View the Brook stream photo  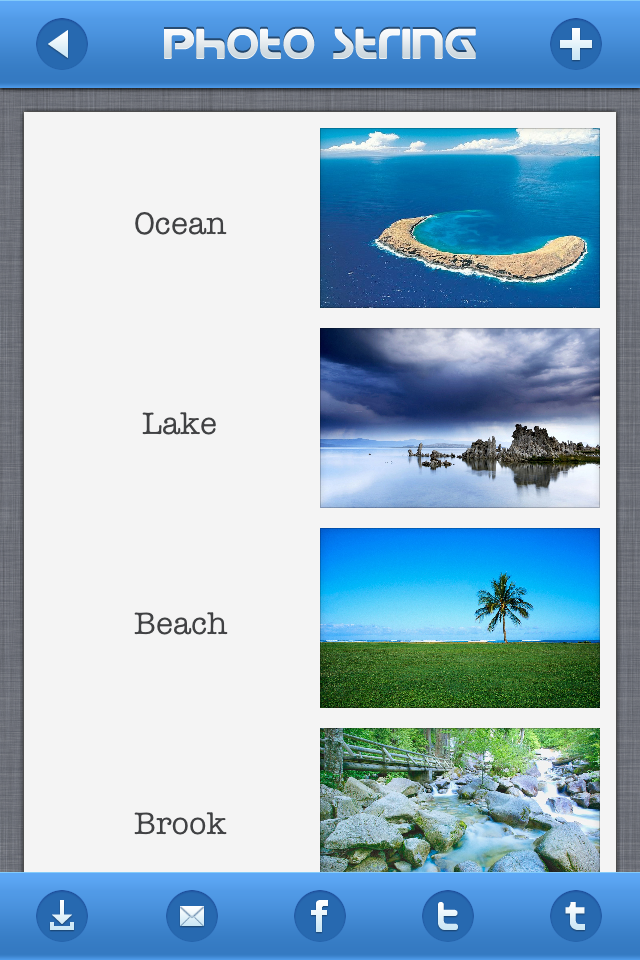(x=459, y=800)
